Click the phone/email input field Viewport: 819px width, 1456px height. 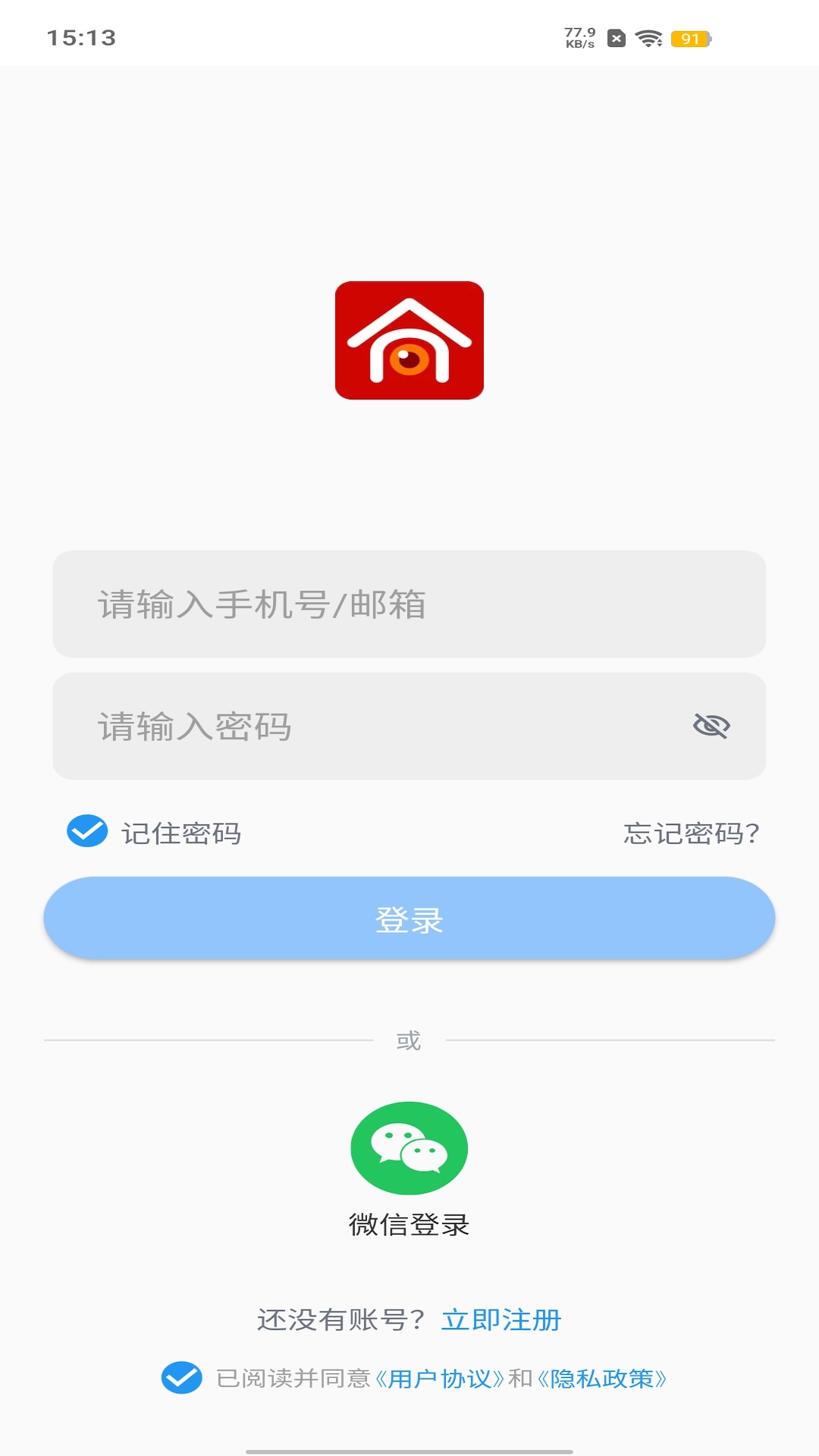click(409, 604)
